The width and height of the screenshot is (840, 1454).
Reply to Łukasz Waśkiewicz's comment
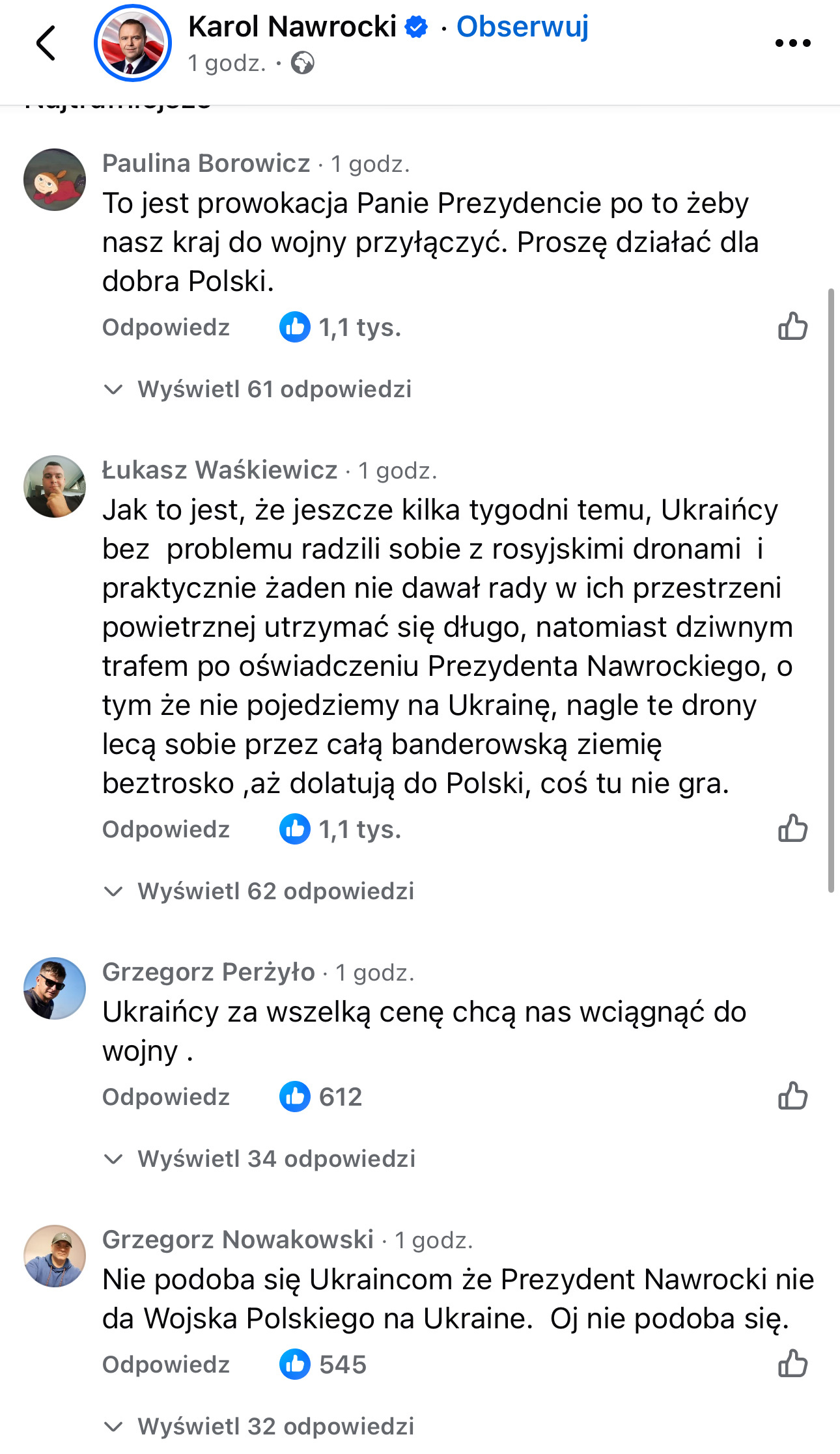click(166, 829)
